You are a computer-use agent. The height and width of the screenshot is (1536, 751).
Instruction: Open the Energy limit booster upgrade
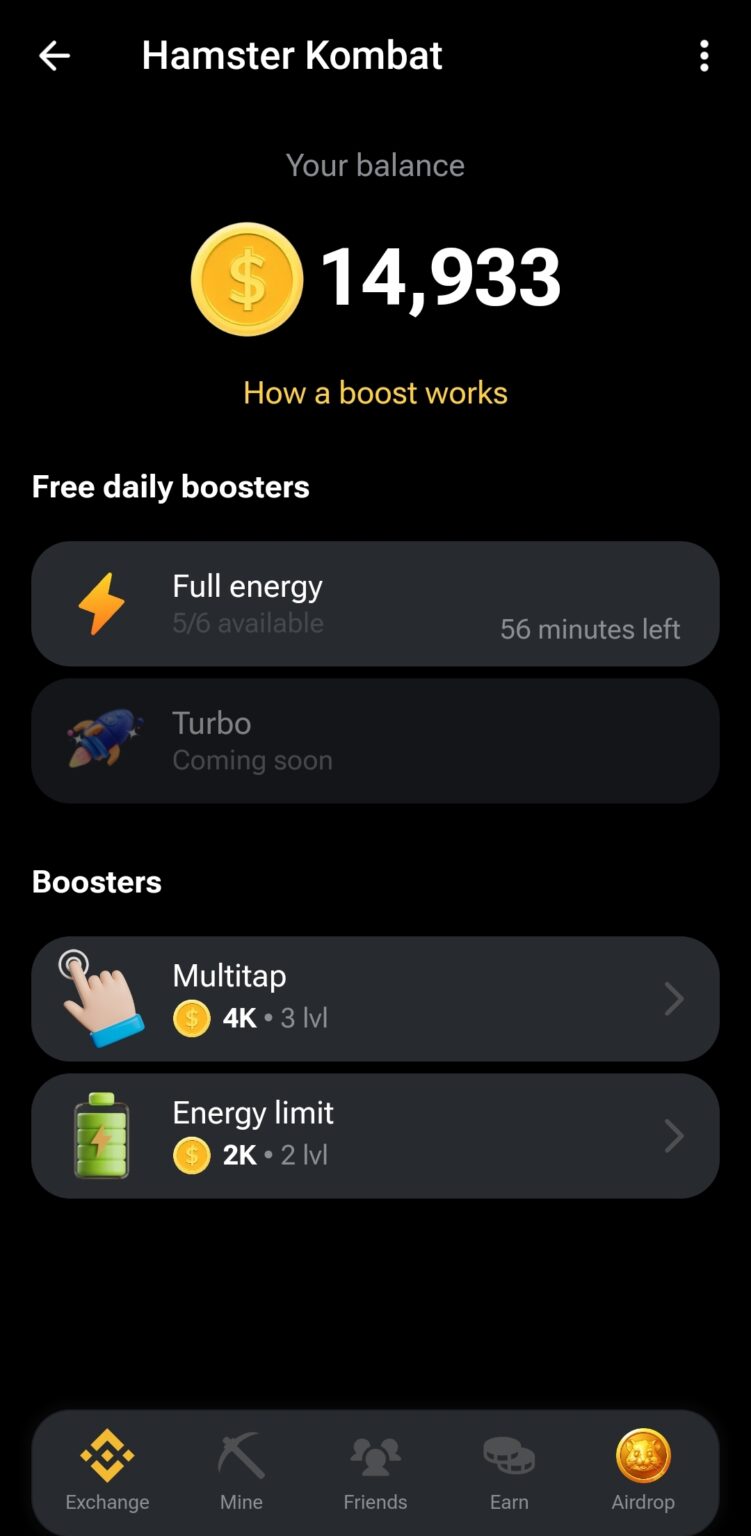375,1135
